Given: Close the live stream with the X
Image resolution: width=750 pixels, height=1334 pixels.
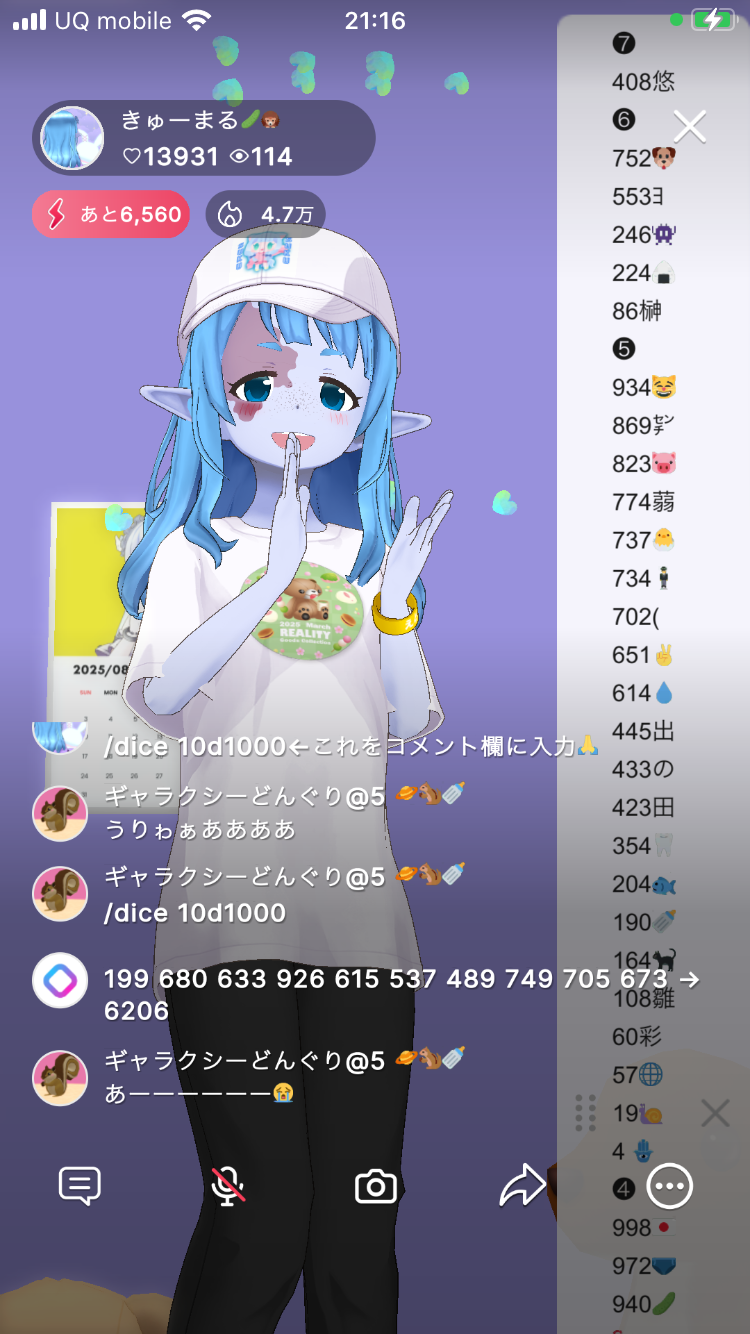Looking at the screenshot, I should point(690,127).
